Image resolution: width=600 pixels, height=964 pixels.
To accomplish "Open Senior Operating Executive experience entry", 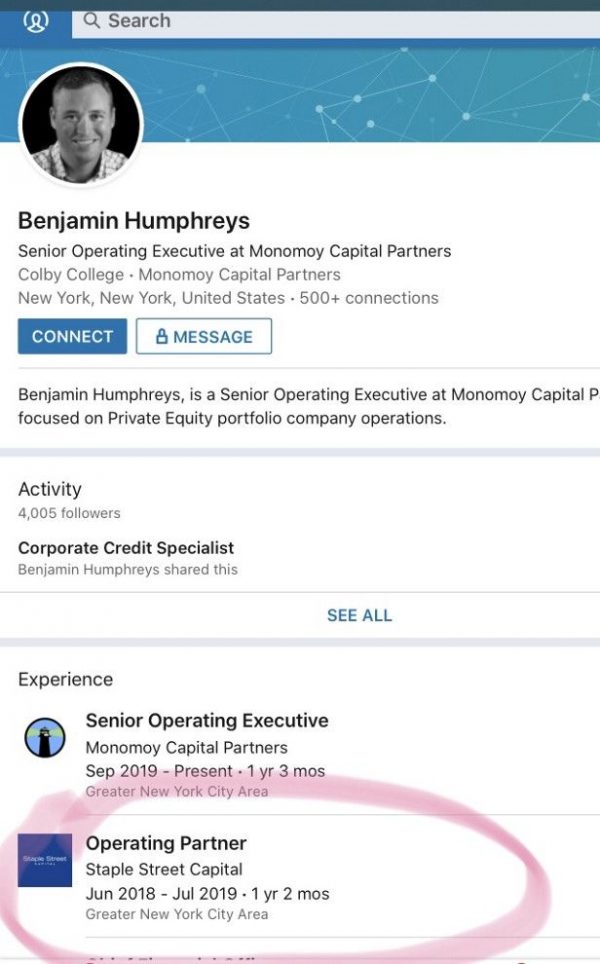I will pyautogui.click(x=207, y=721).
